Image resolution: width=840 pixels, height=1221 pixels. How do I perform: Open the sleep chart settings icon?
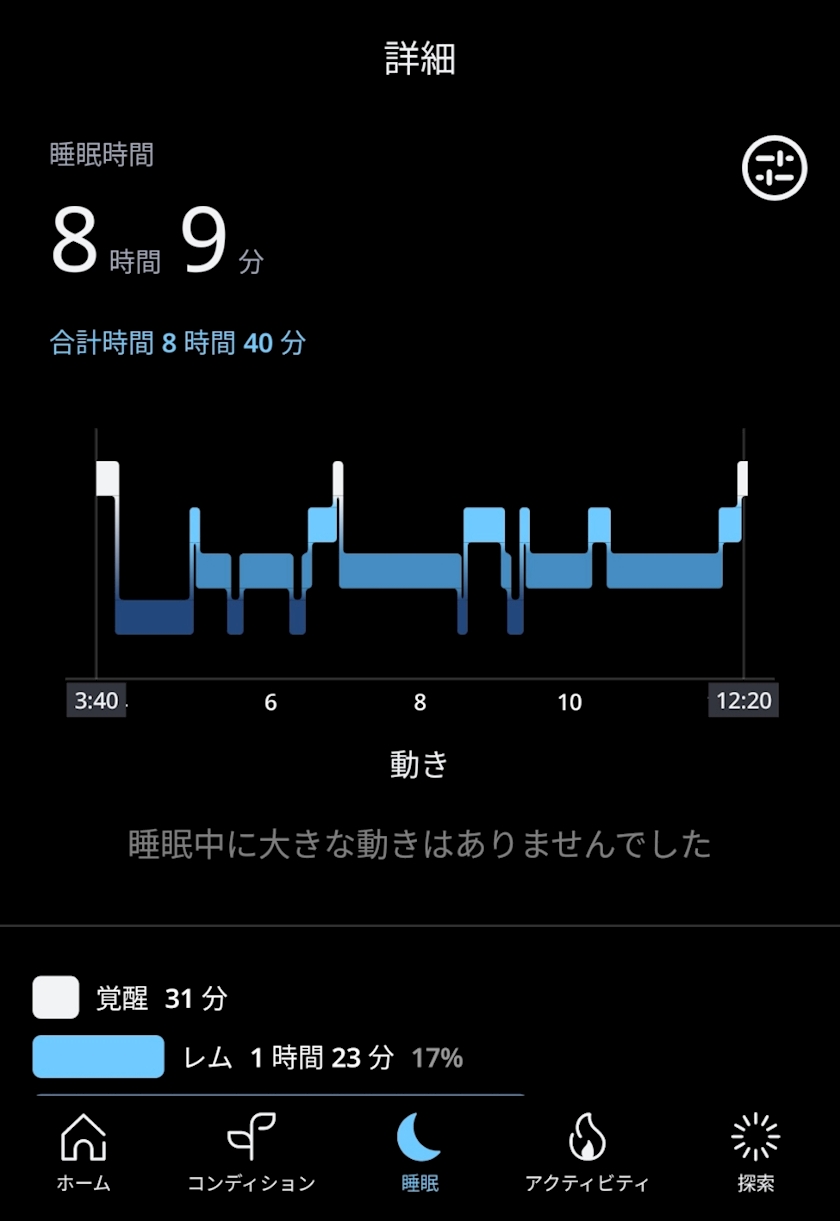click(x=774, y=168)
